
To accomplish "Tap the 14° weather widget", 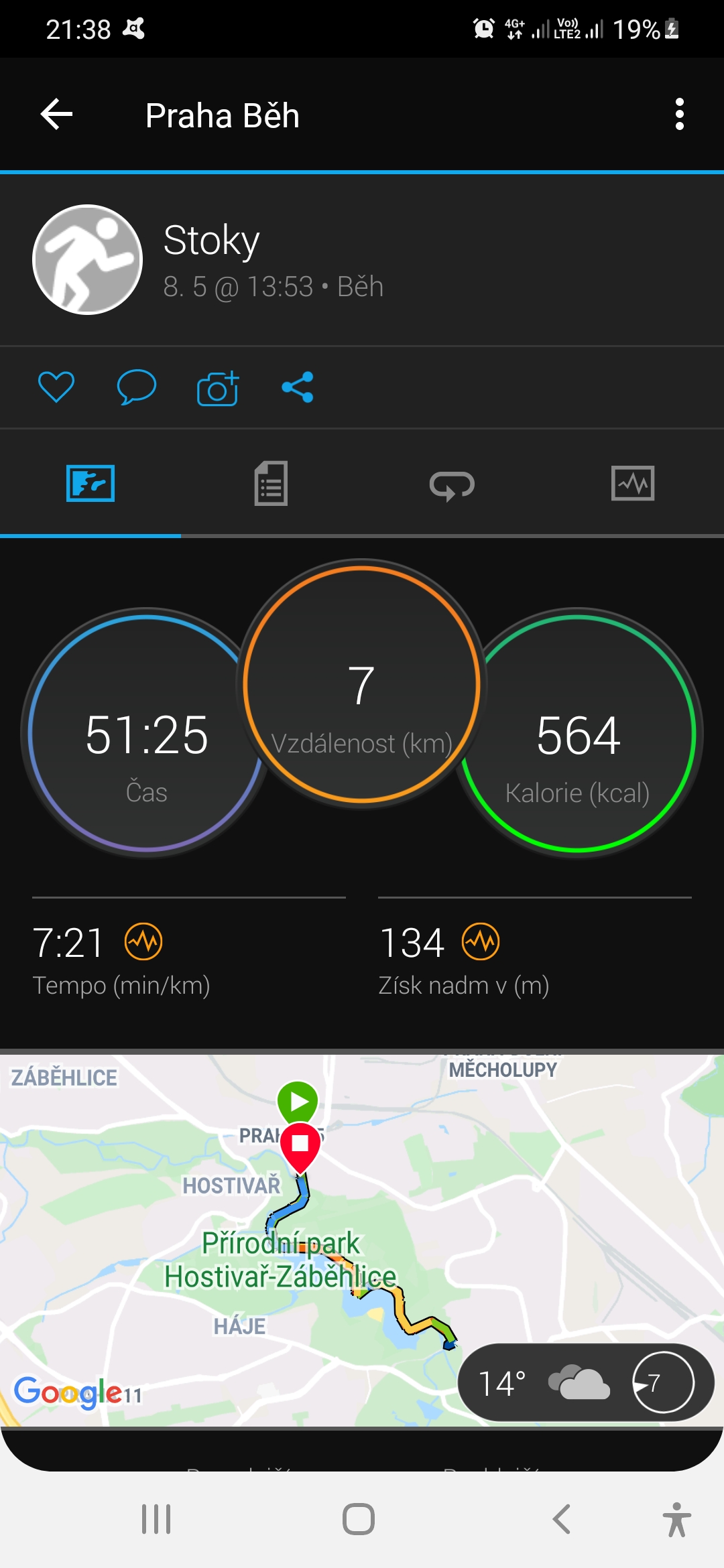I will click(586, 1382).
